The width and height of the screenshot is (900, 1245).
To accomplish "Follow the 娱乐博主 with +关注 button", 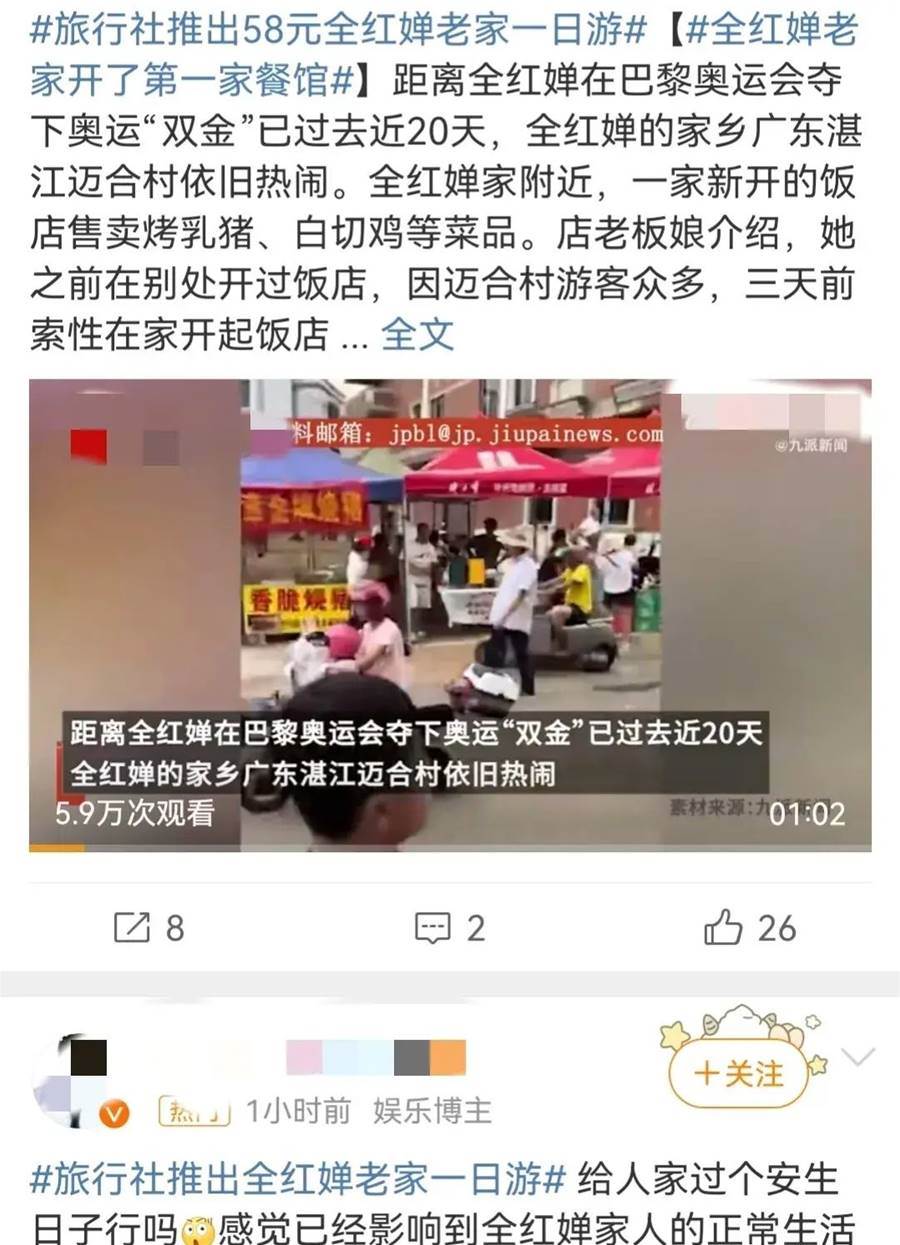I will [x=739, y=1074].
